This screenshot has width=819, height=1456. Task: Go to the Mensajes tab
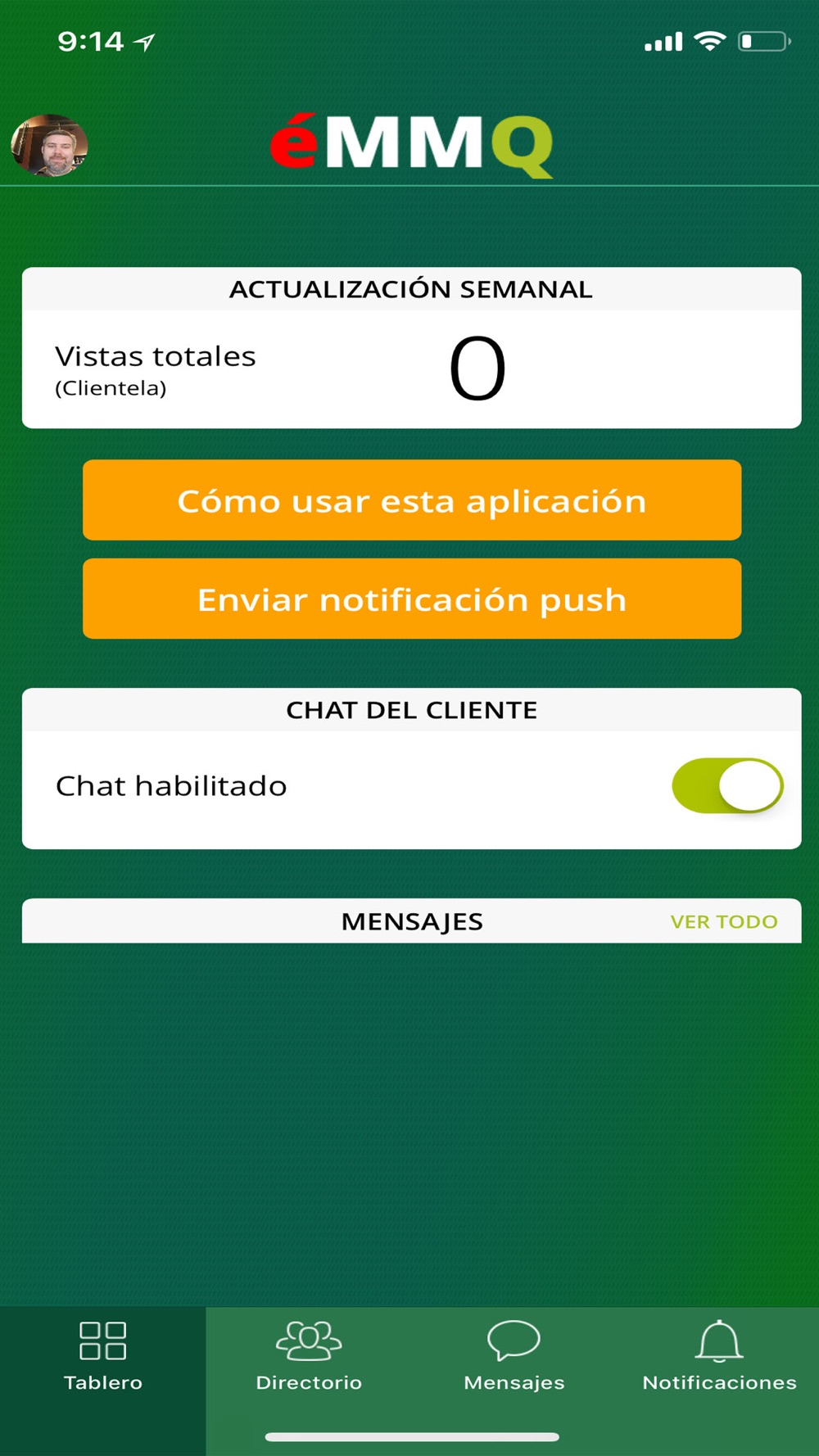[x=514, y=1381]
